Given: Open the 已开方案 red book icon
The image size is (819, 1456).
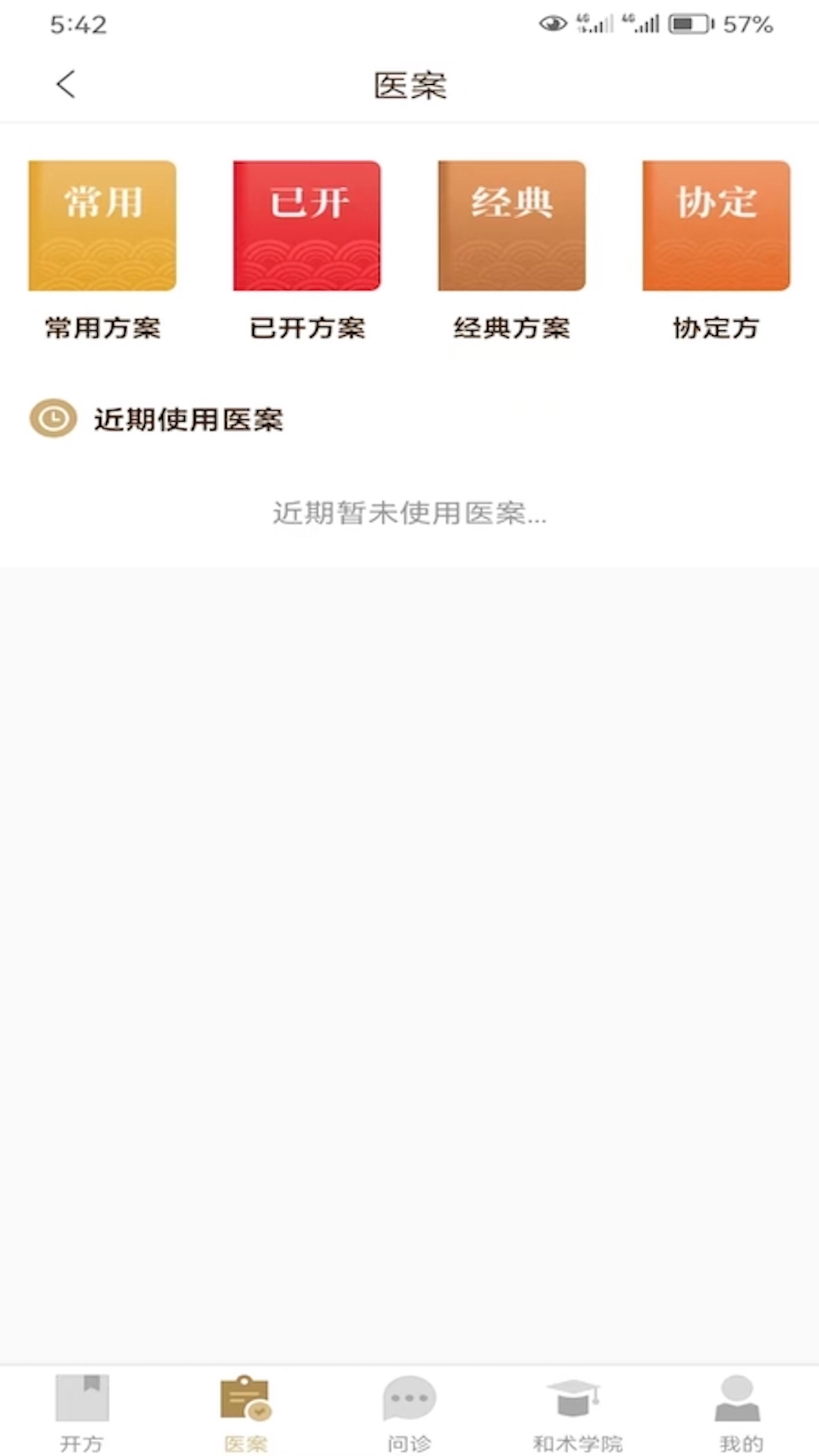Looking at the screenshot, I should (x=306, y=225).
